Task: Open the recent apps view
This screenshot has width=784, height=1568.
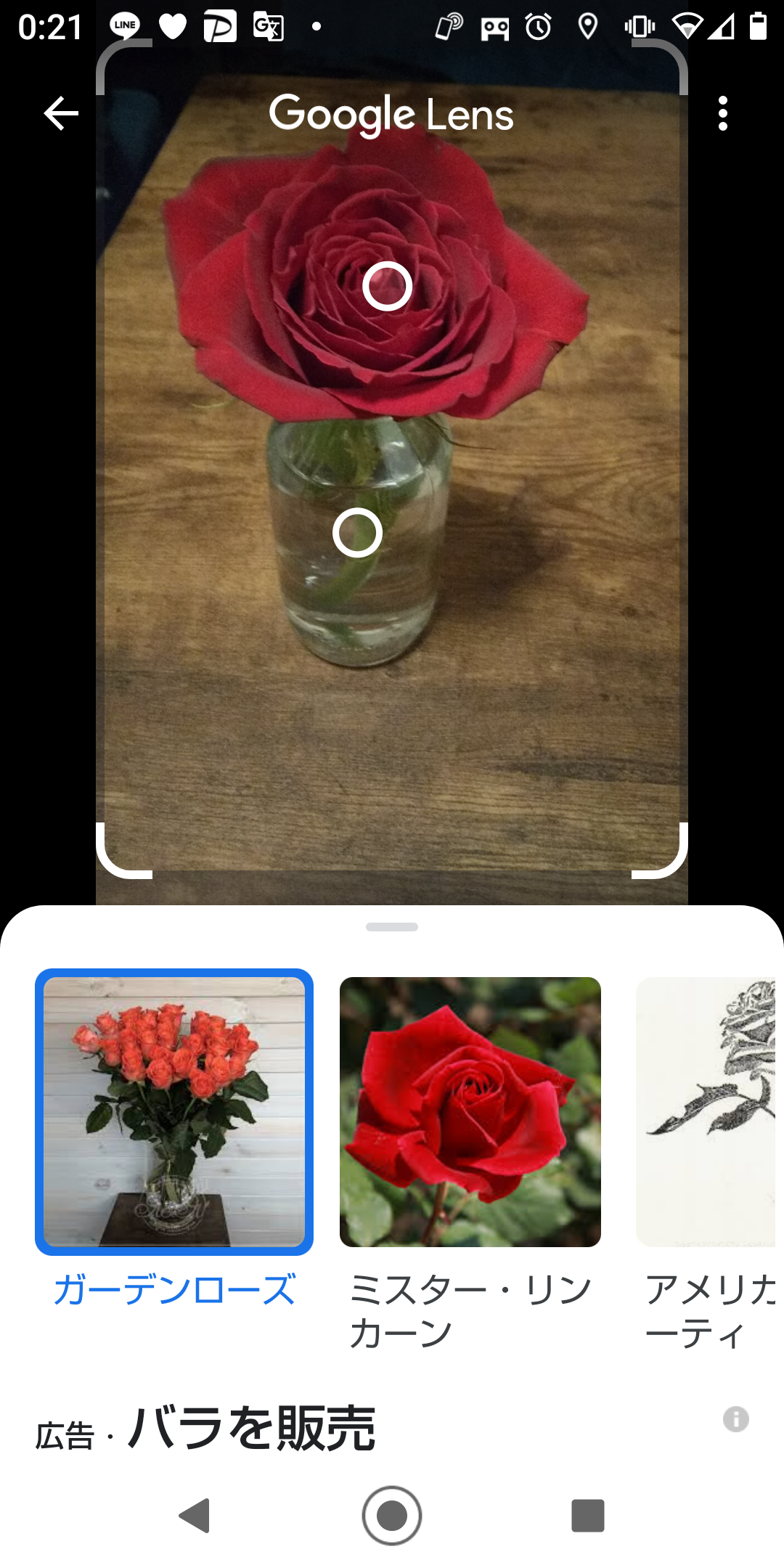Action: (587, 1516)
